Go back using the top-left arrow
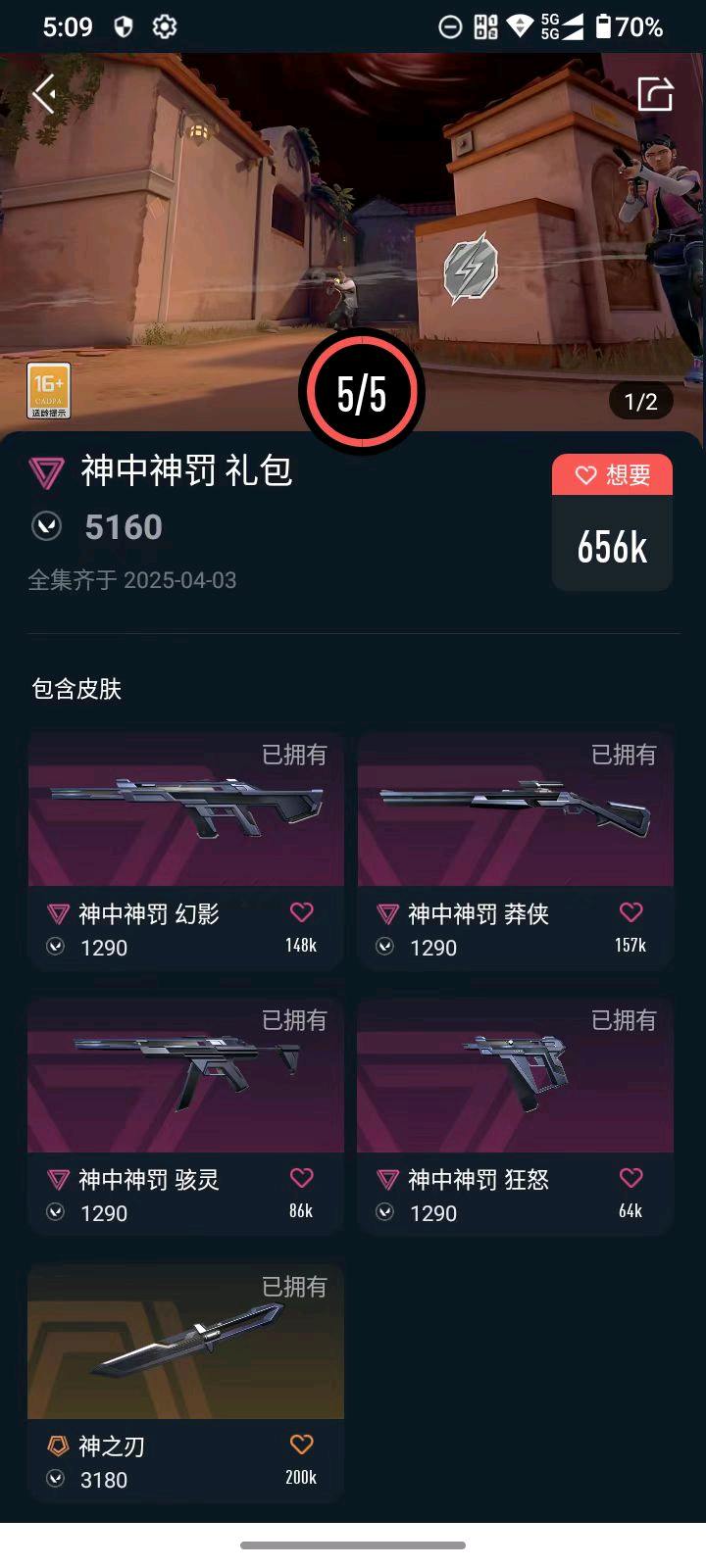The height and width of the screenshot is (1568, 706). tap(43, 95)
